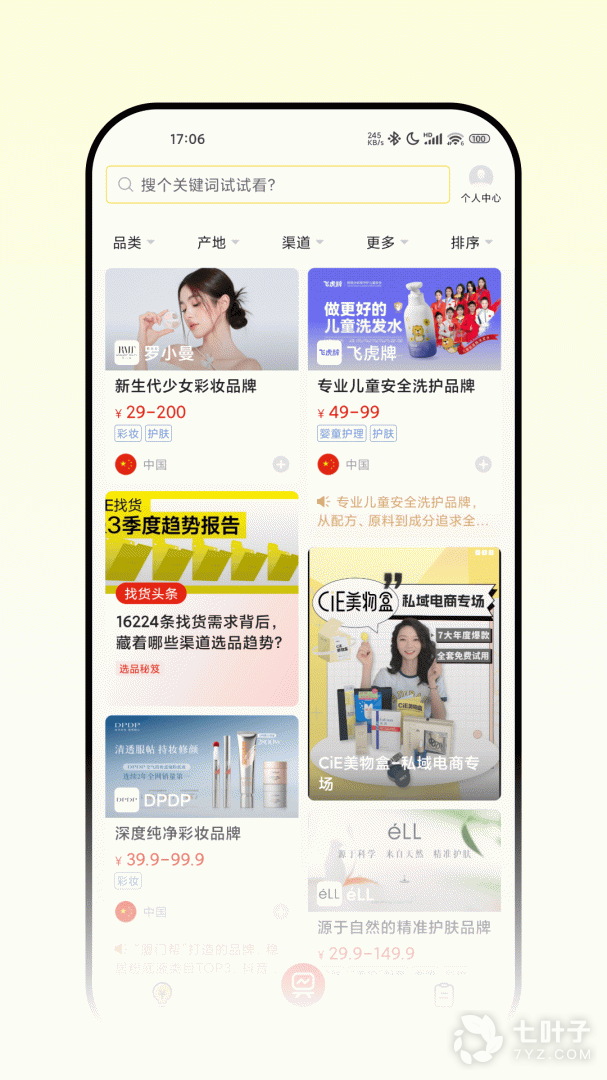Viewport: 607px width, 1080px height.
Task: Show 更多 filter options
Action: click(387, 243)
